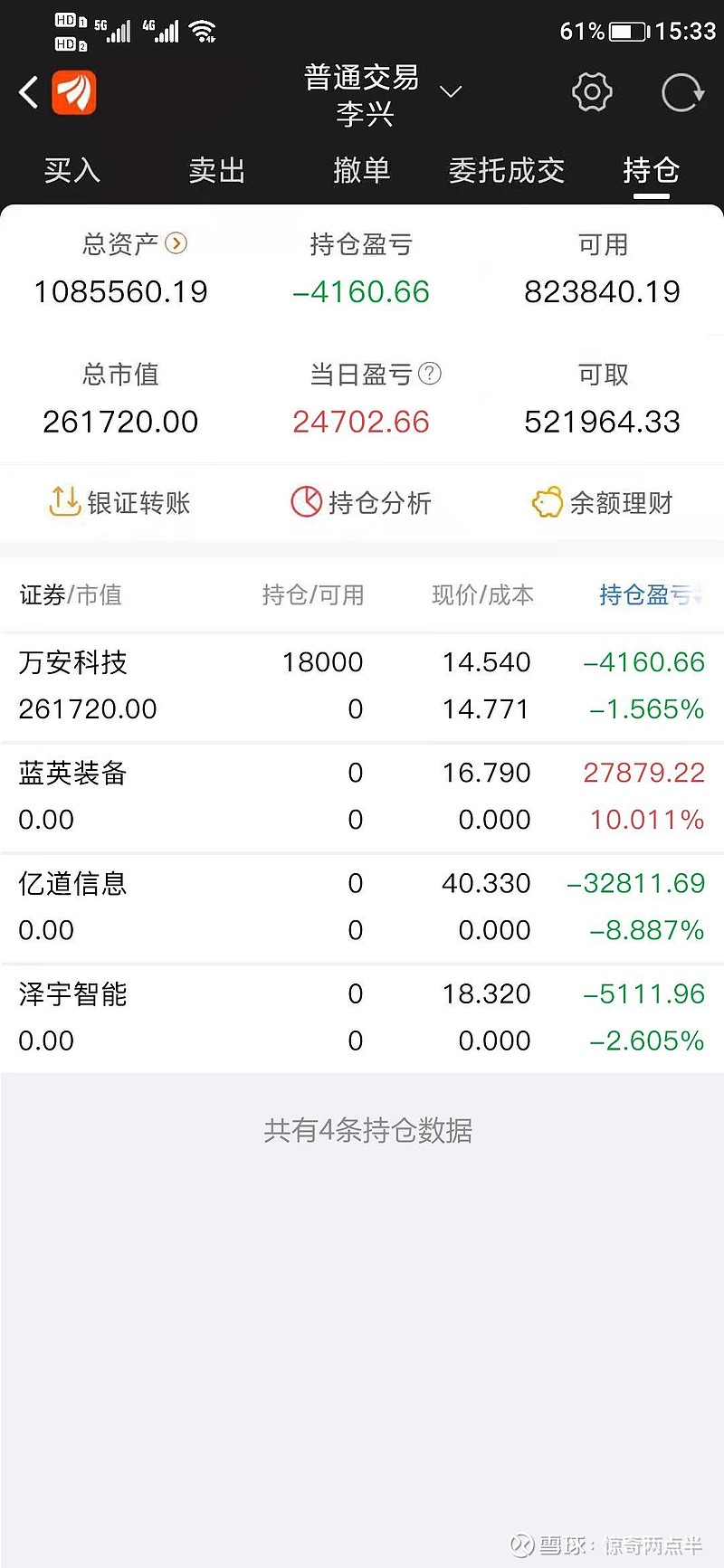The width and height of the screenshot is (724, 1568).
Task: Refresh the trading page
Action: coord(681,91)
